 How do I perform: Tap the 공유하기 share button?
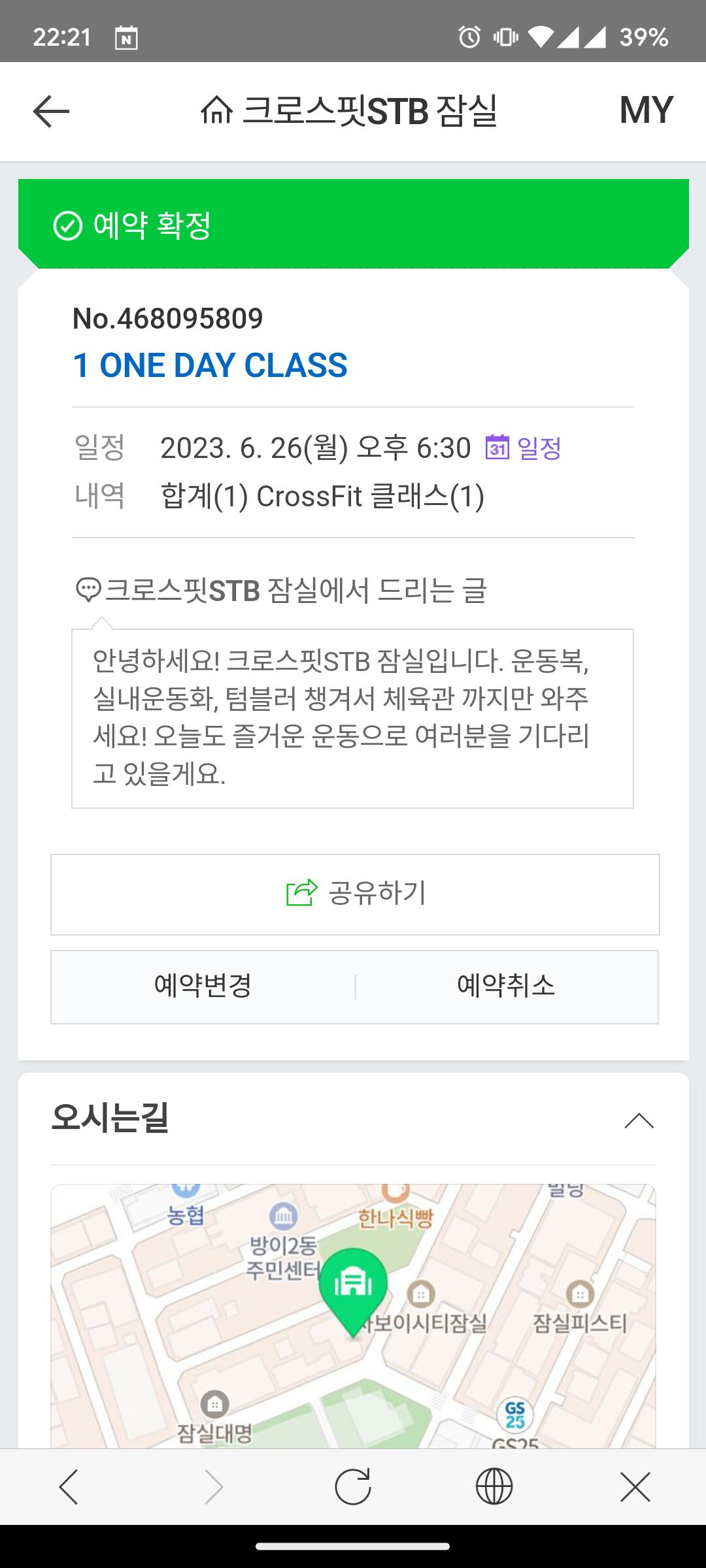coord(355,894)
